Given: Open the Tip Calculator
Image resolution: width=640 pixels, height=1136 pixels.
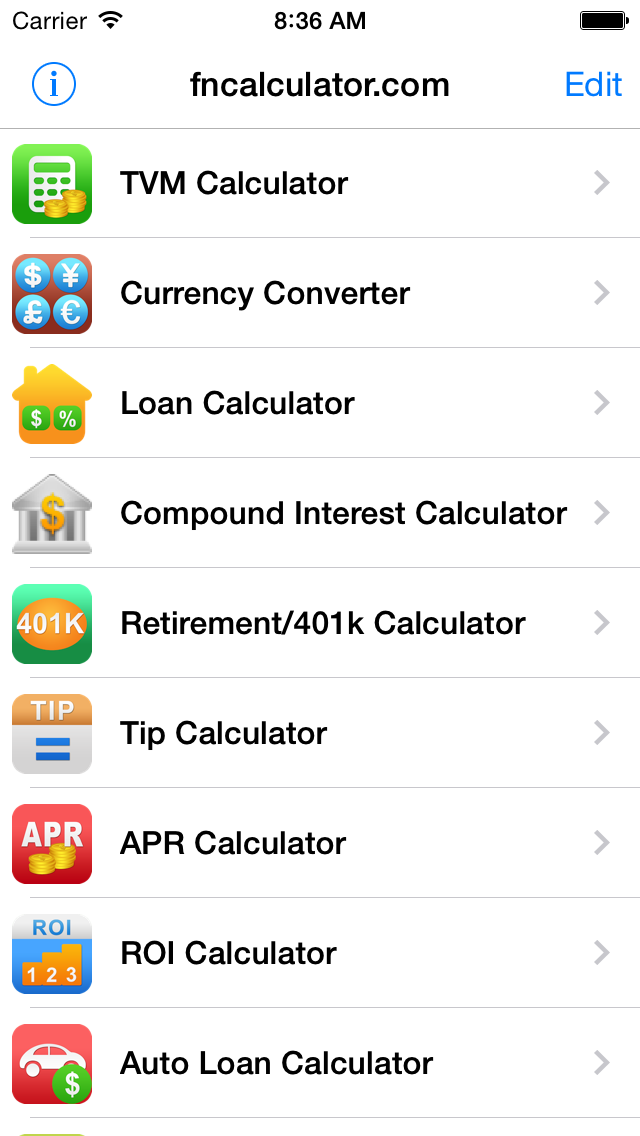Looking at the screenshot, I should click(320, 734).
